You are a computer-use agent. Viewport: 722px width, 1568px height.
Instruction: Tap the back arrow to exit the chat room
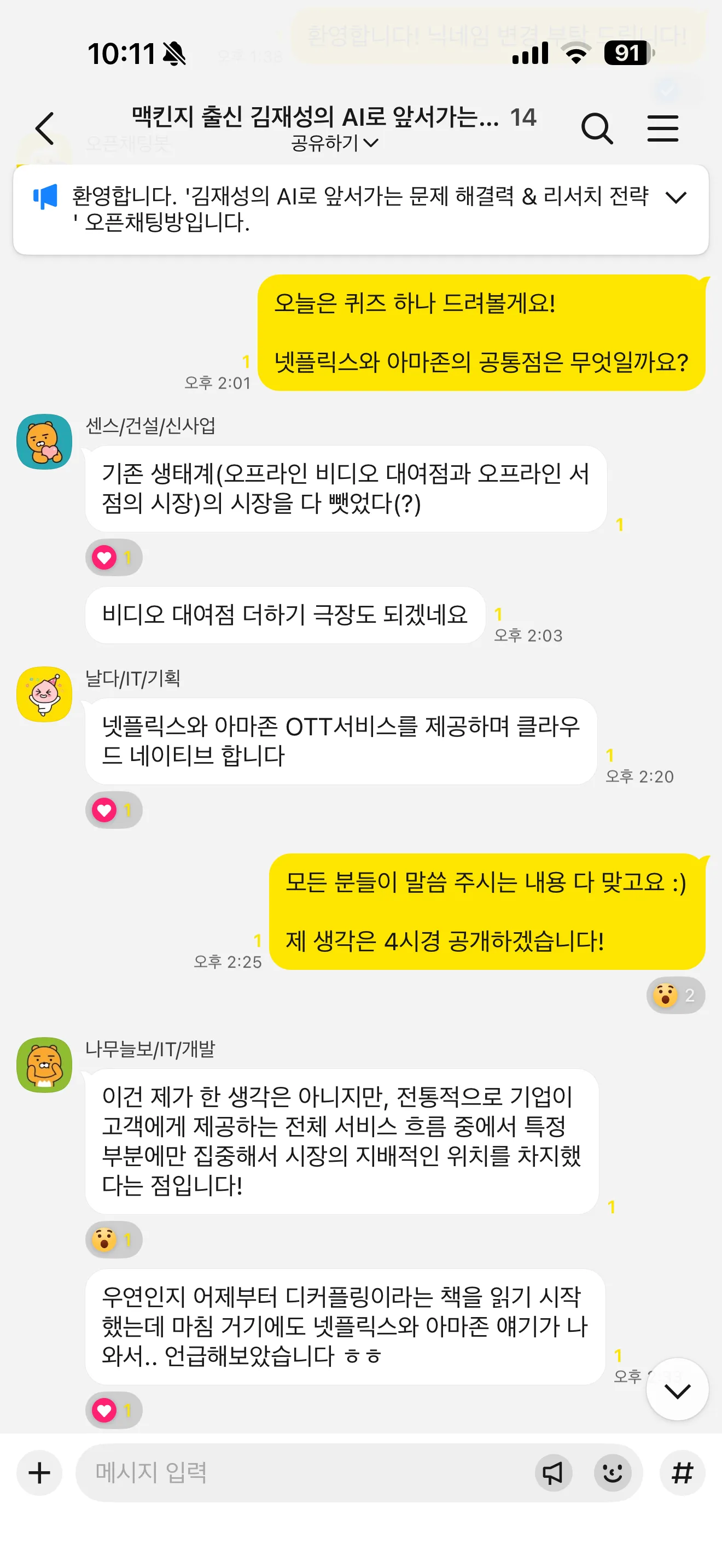click(44, 128)
